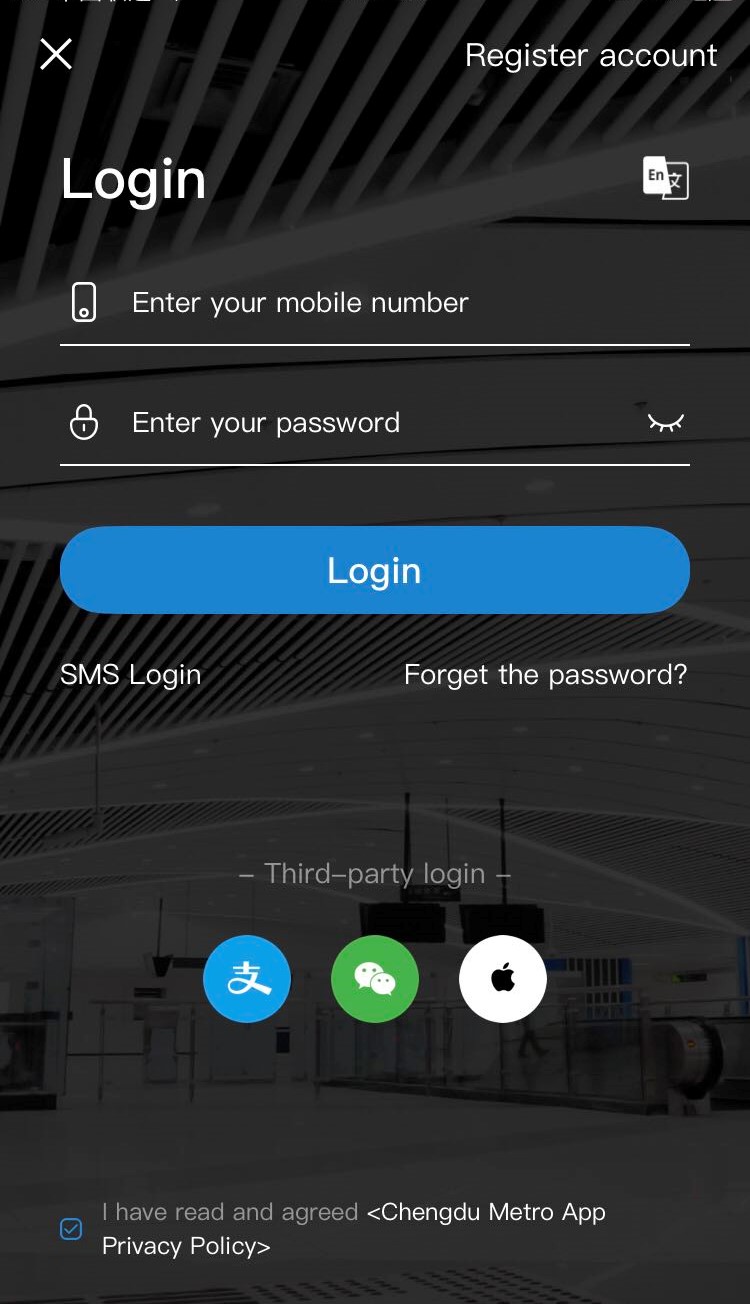750x1304 pixels.
Task: Close the login screen
Action: tap(56, 54)
